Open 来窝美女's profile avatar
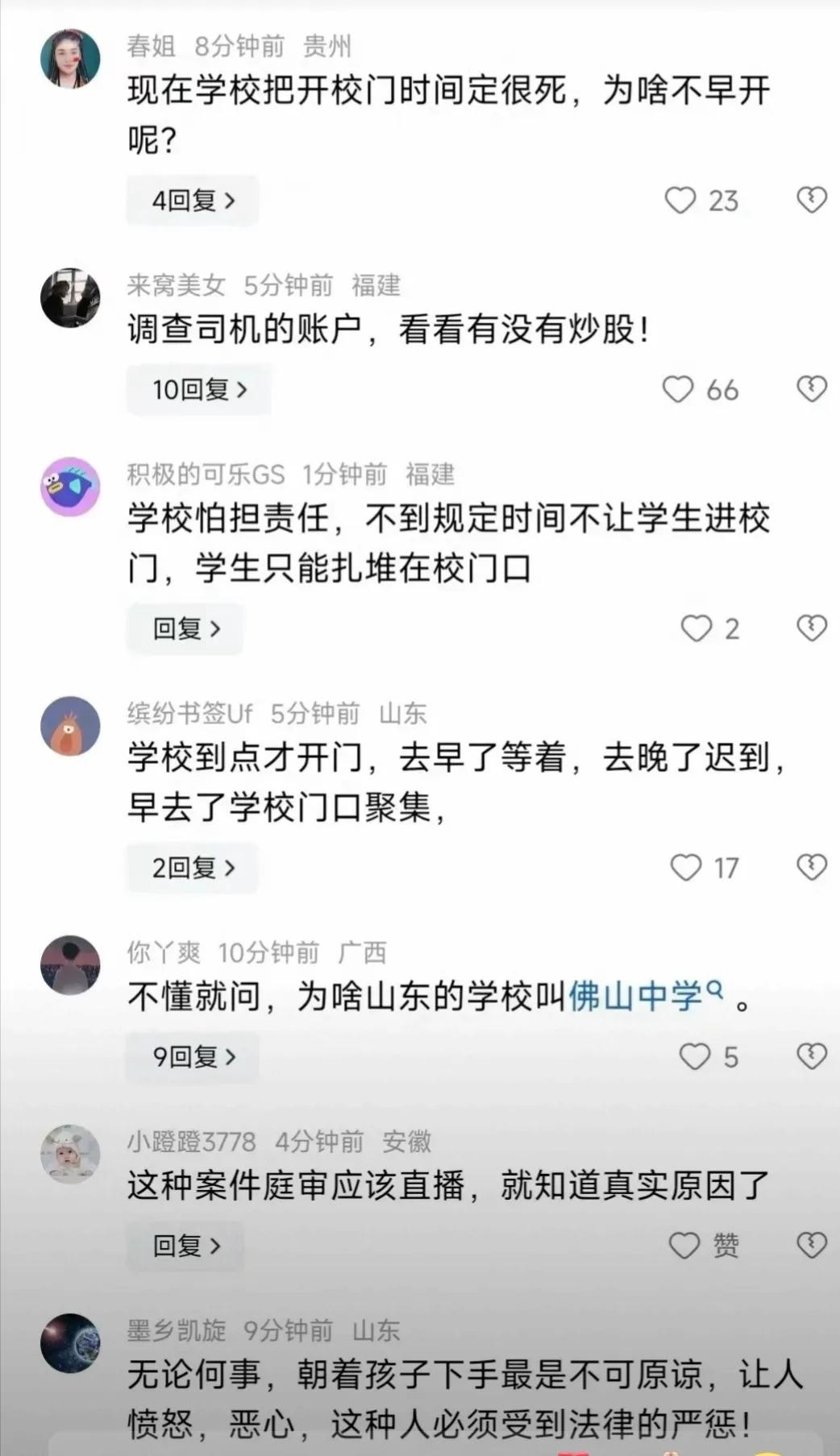 tap(70, 297)
